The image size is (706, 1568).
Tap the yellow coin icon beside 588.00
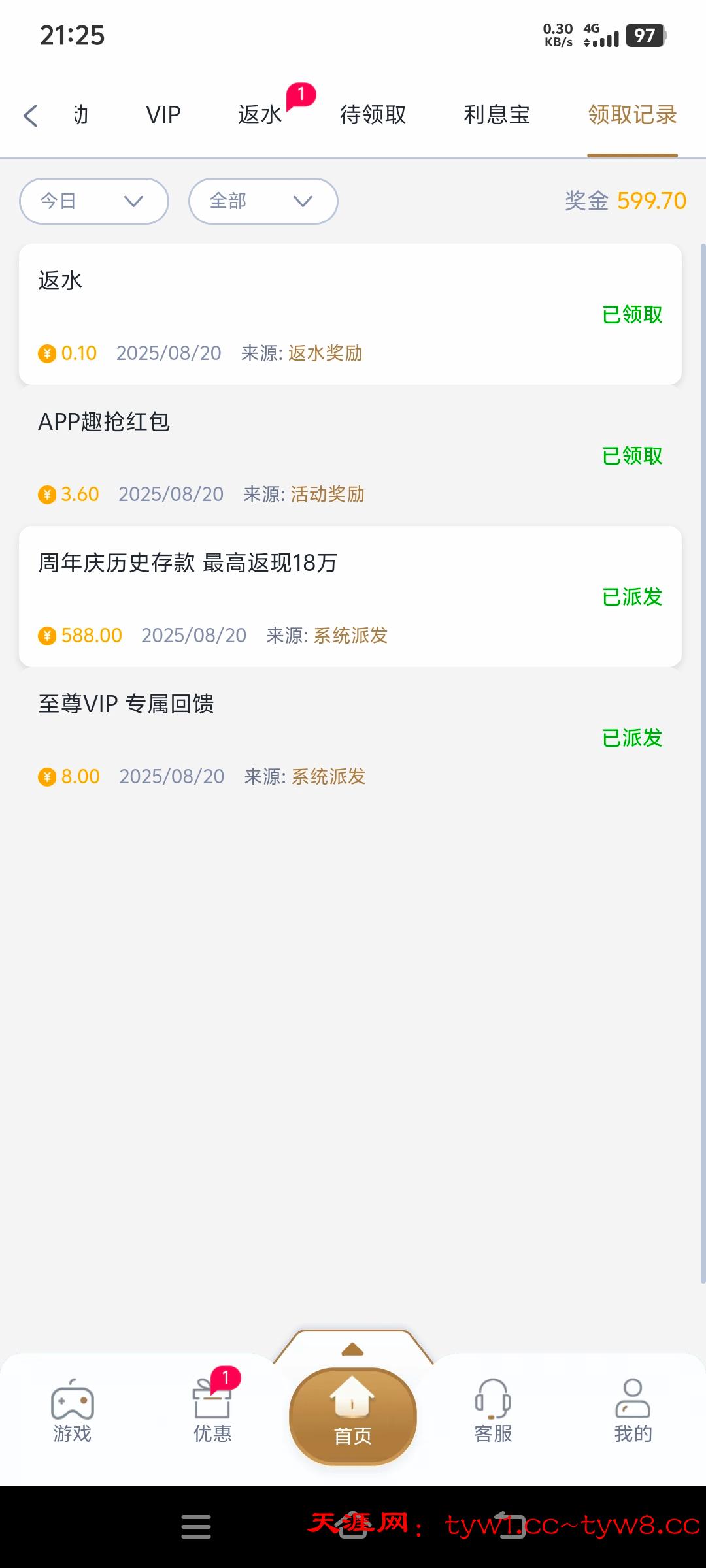46,634
